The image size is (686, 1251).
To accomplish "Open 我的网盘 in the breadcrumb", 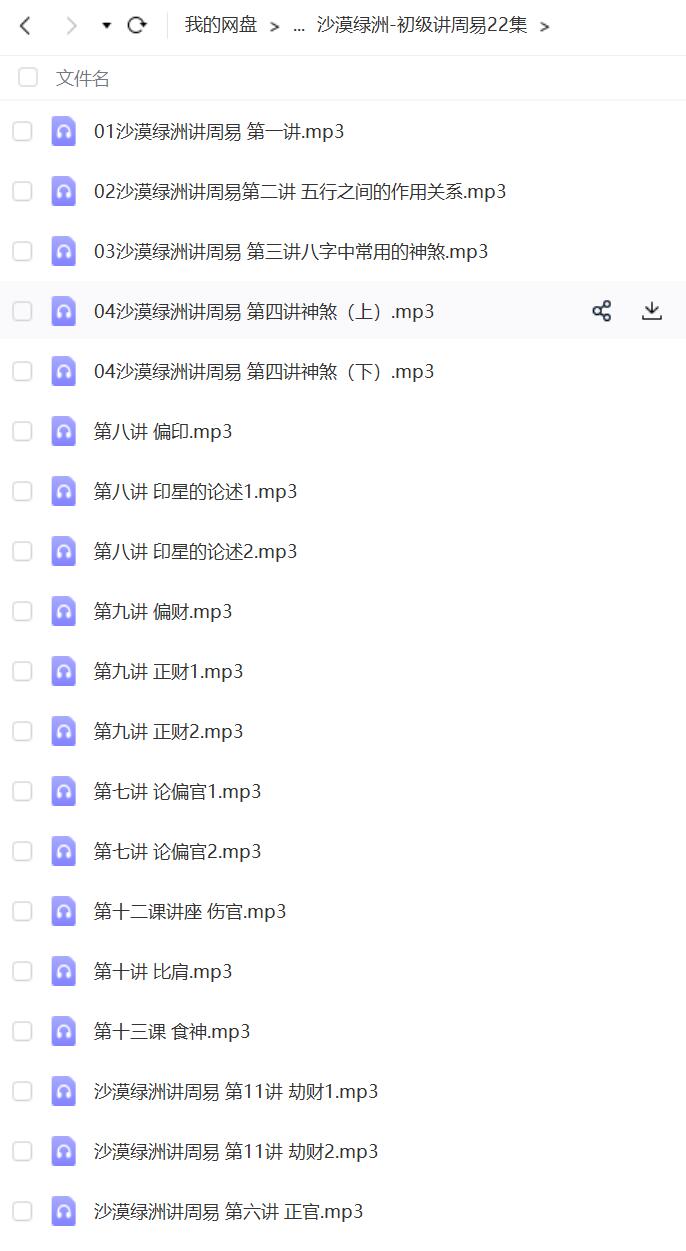I will click(220, 26).
